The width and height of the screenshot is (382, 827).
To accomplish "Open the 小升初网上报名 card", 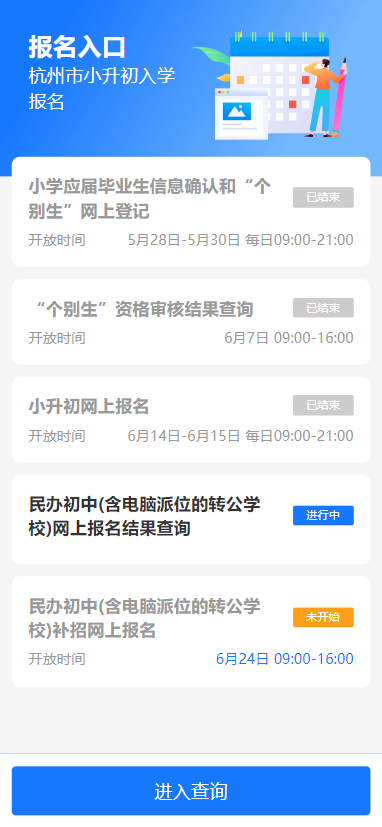I will click(191, 420).
